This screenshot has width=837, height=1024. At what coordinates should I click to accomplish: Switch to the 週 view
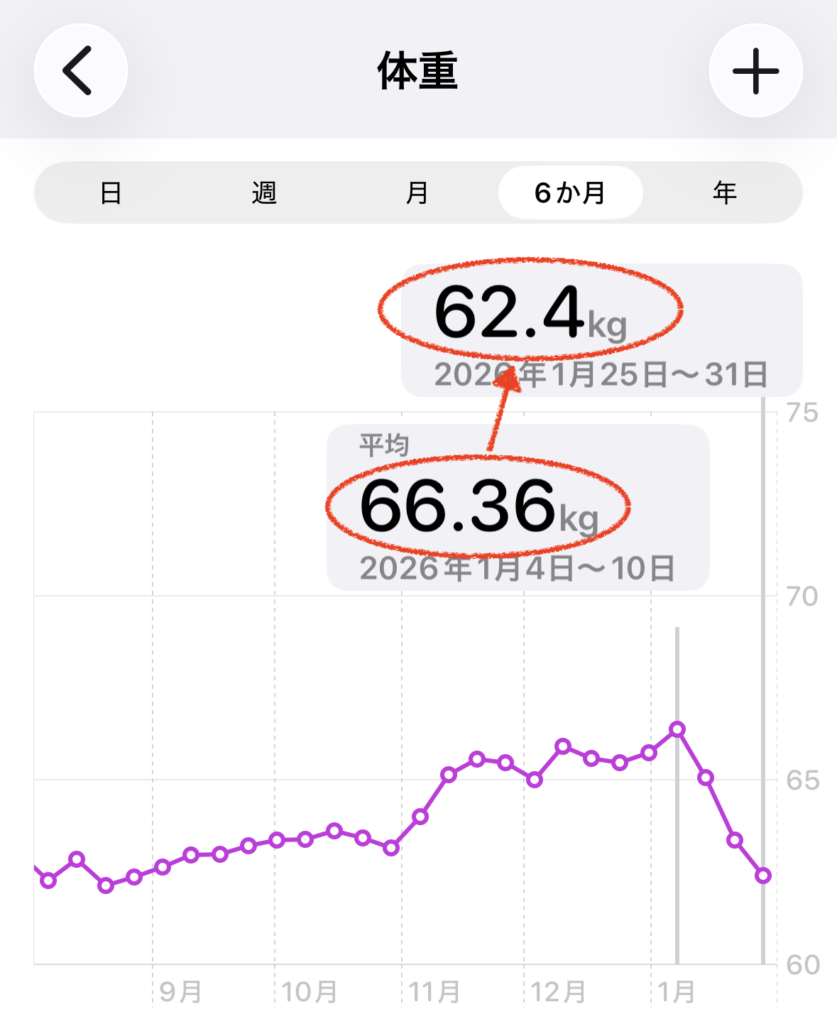coord(264,193)
